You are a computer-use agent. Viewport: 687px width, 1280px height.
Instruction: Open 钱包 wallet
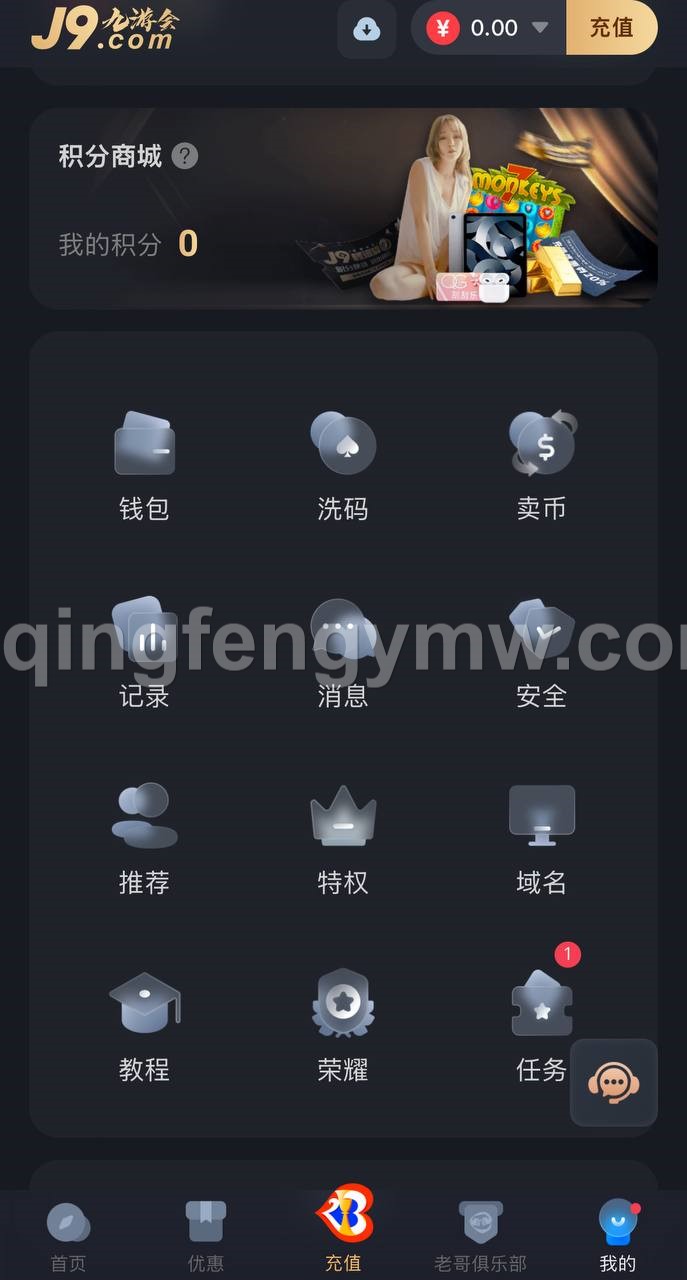pos(144,465)
